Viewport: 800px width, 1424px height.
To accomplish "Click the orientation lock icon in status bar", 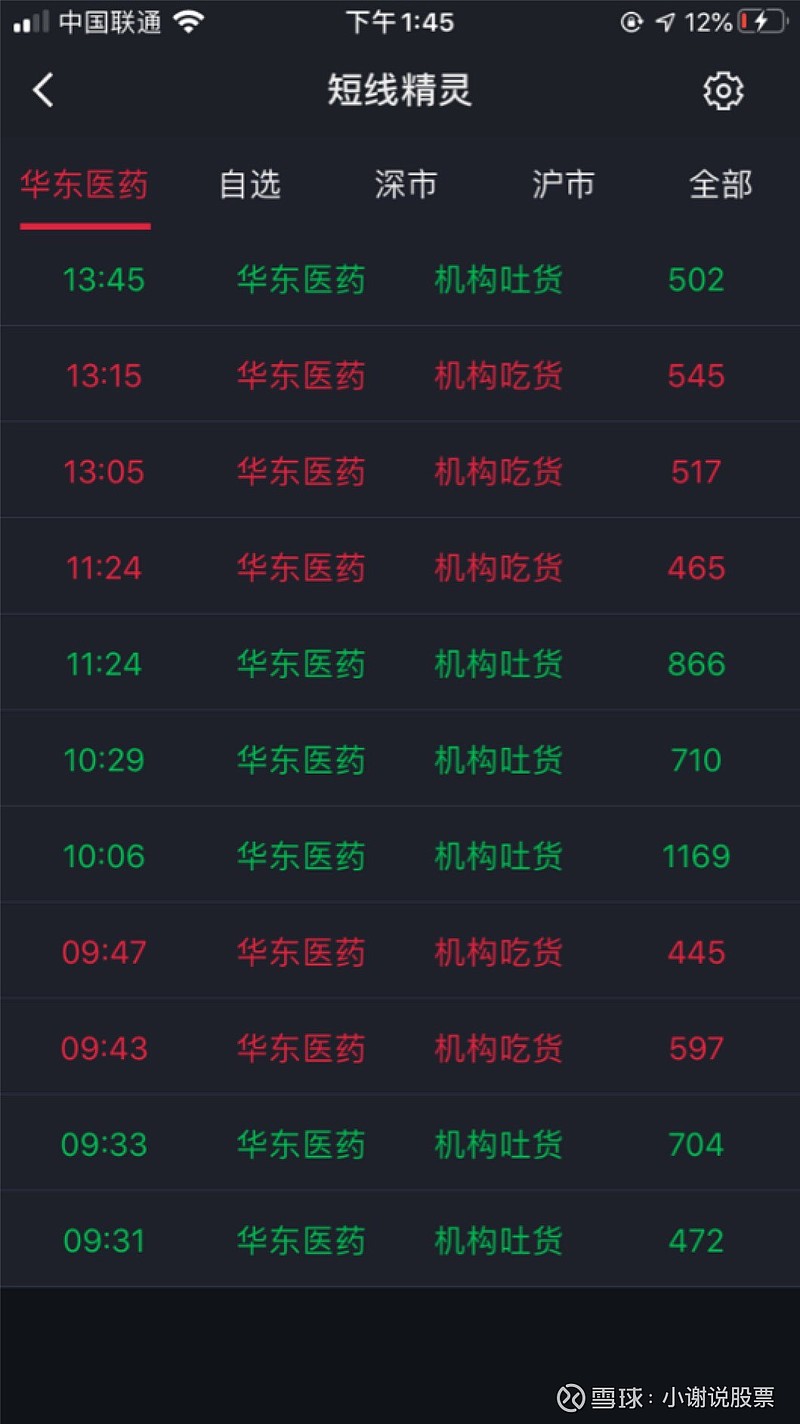I will [630, 21].
